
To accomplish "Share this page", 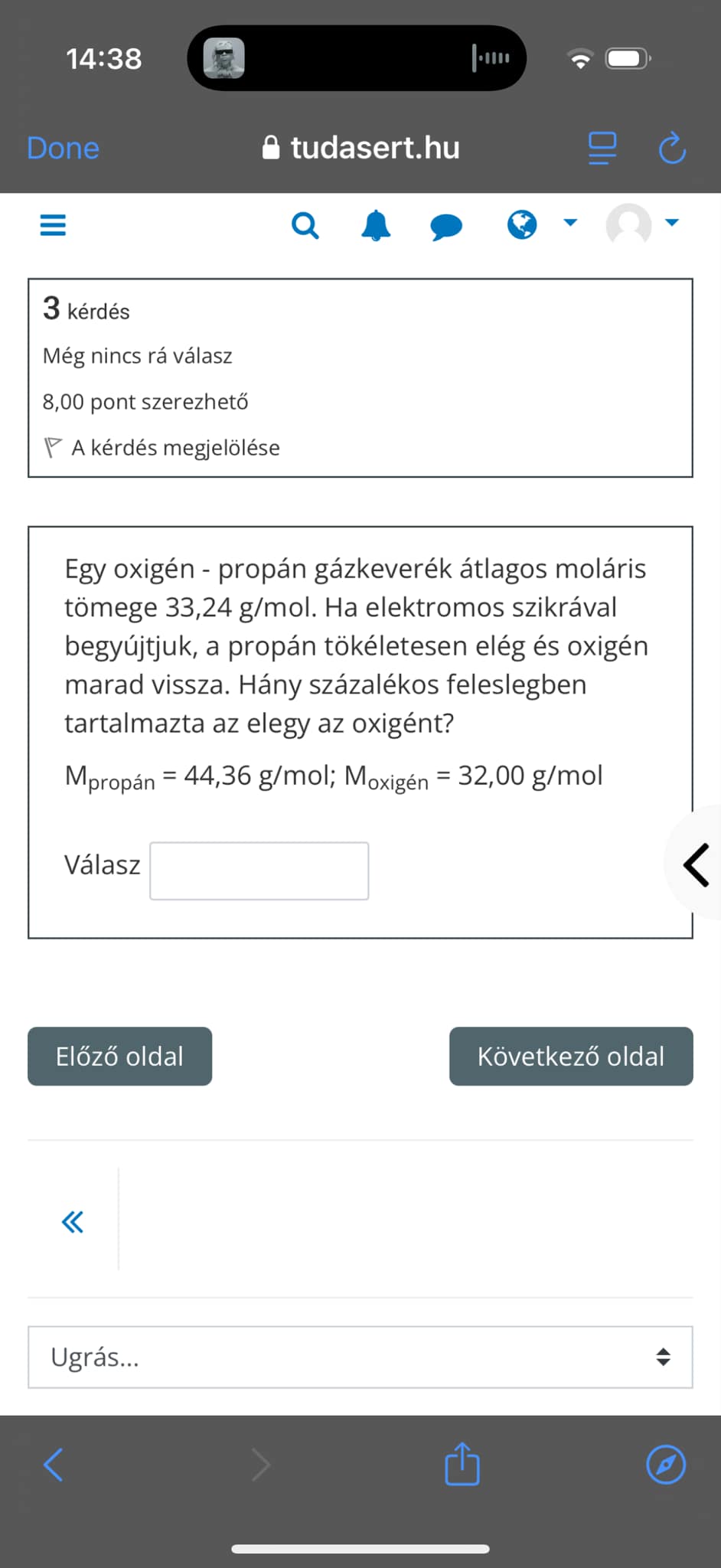I will (462, 1464).
